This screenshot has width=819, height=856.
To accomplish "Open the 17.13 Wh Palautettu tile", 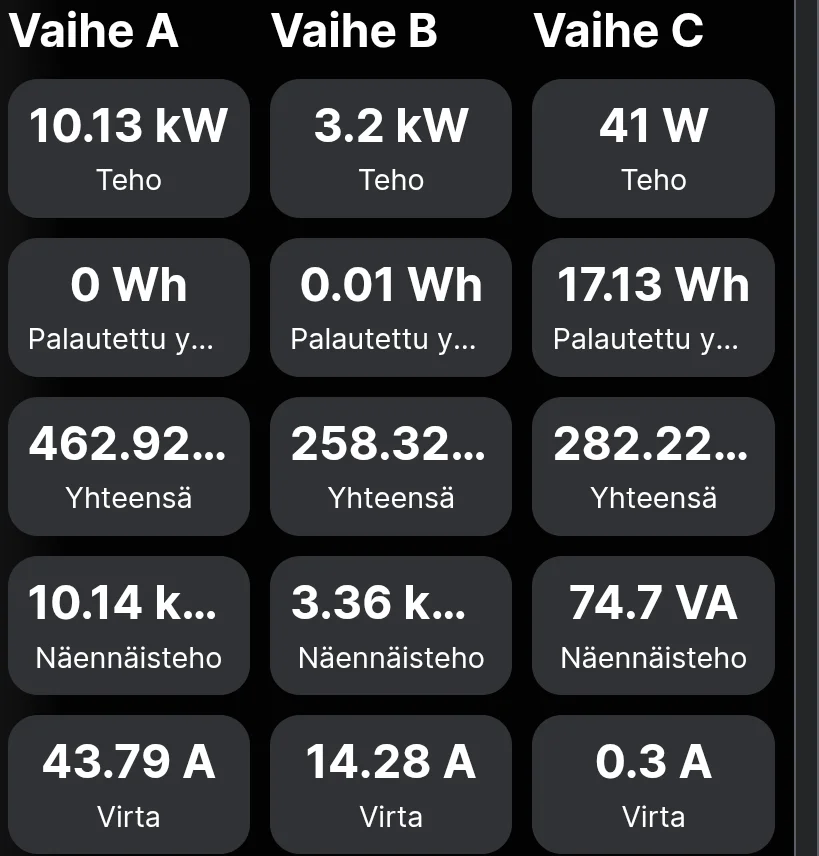I will point(654,307).
